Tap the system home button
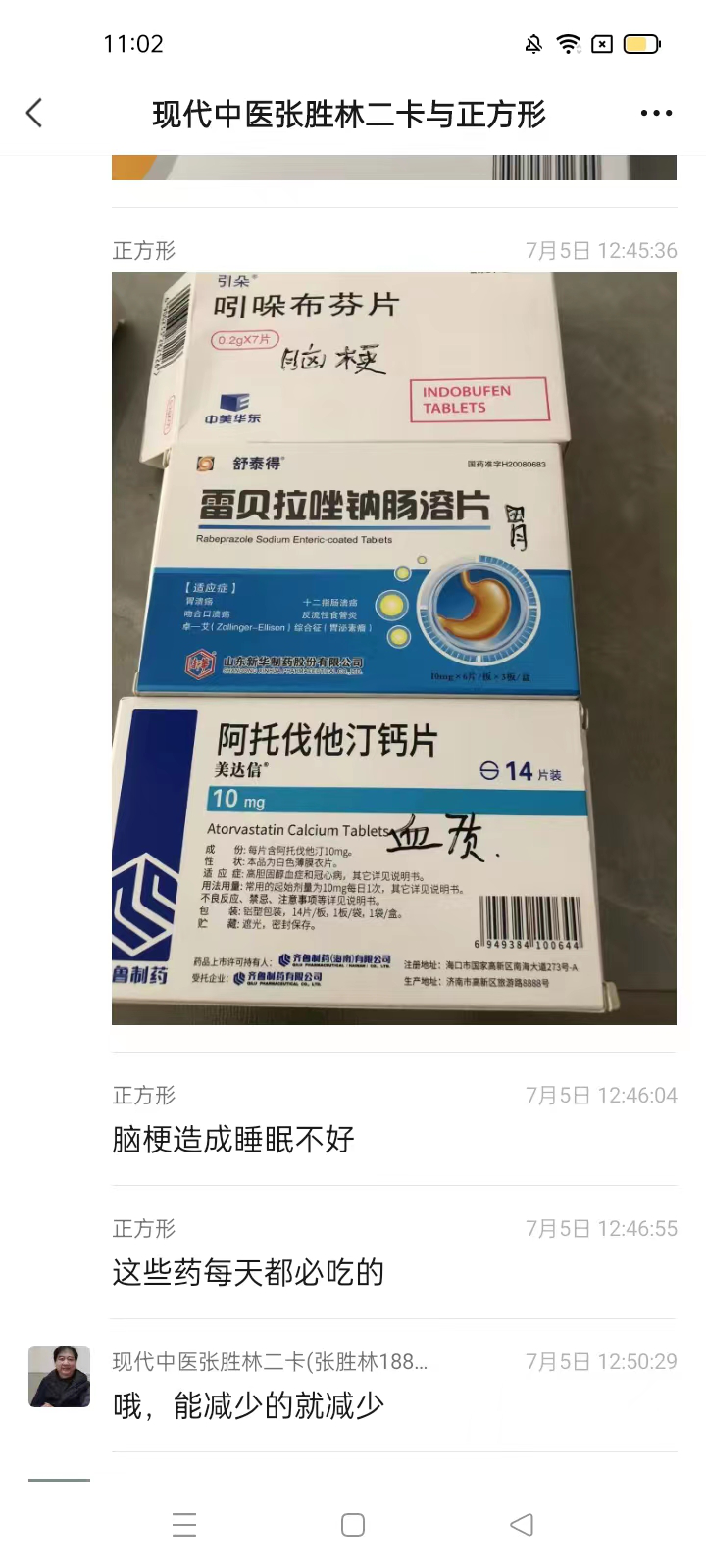 [353, 1524]
